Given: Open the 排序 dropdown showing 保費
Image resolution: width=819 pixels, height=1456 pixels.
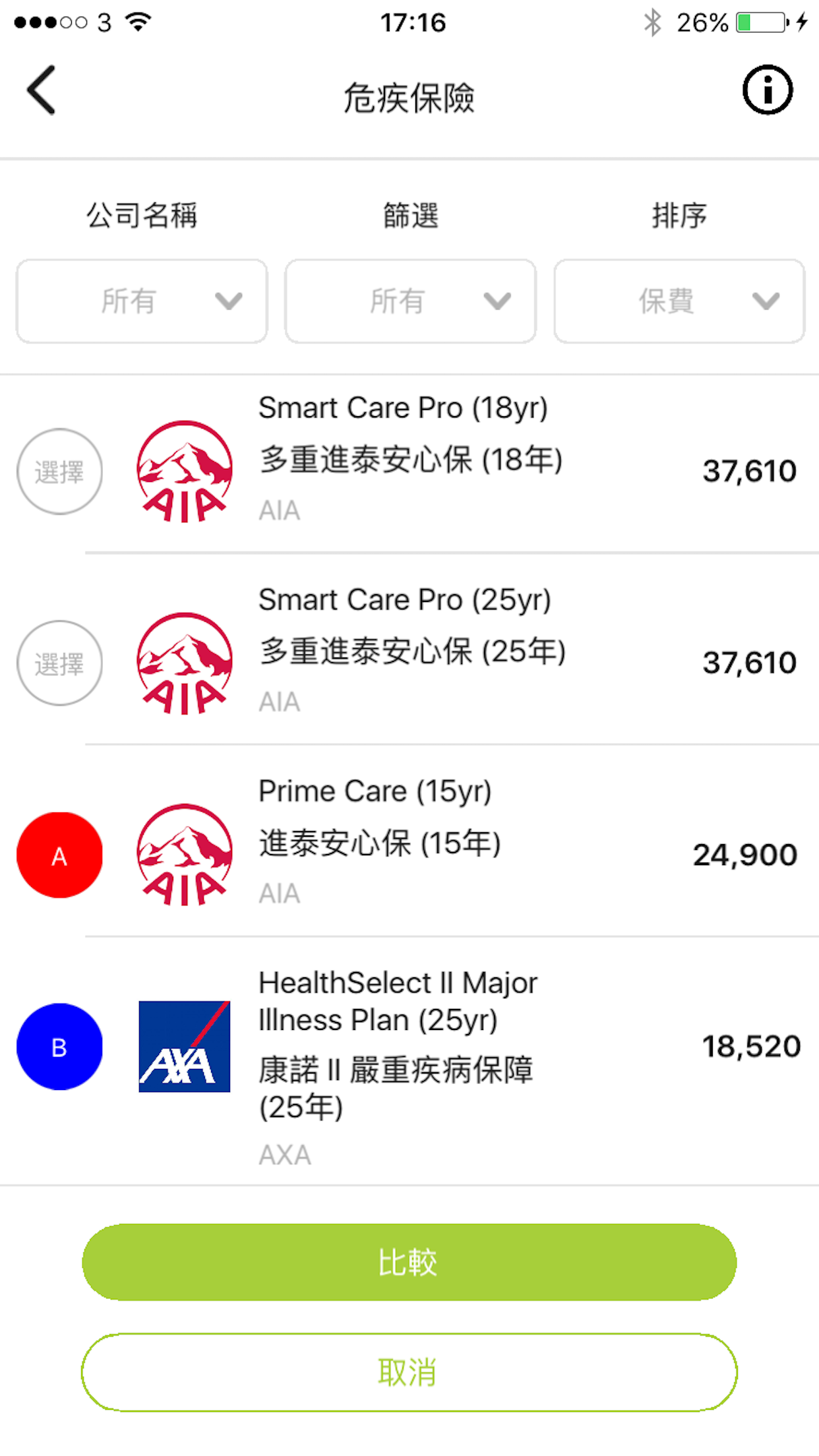Looking at the screenshot, I should pos(678,301).
